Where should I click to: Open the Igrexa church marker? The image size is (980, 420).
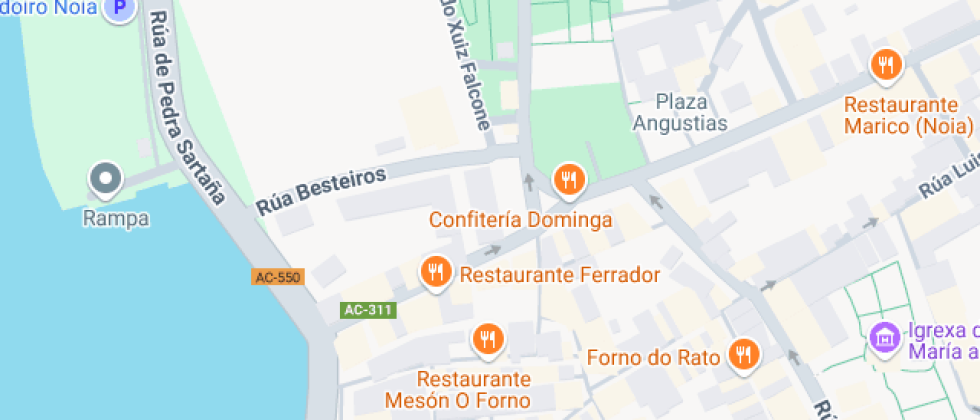tap(884, 337)
